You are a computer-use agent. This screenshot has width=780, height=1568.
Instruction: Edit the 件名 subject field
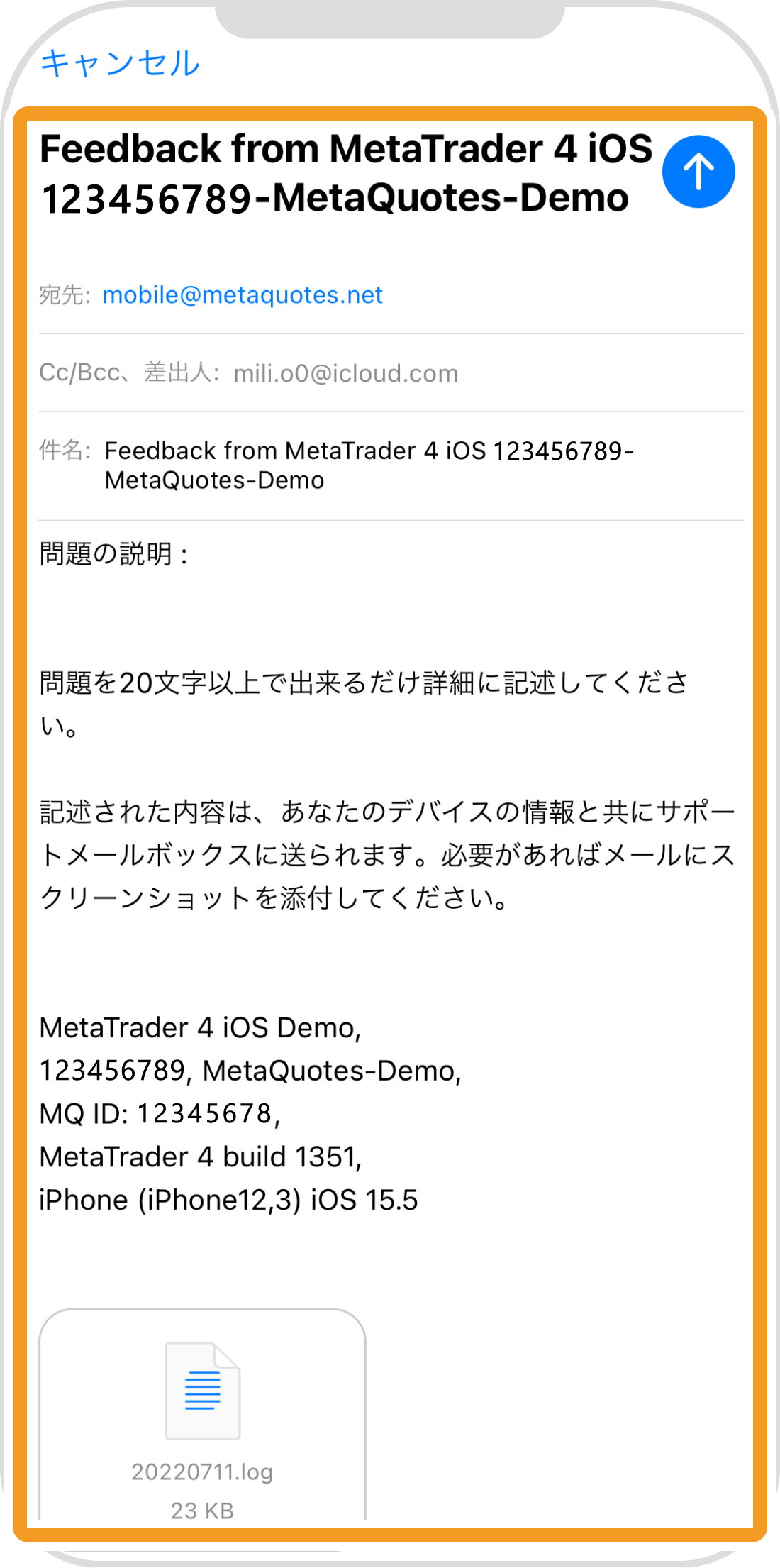coord(369,465)
